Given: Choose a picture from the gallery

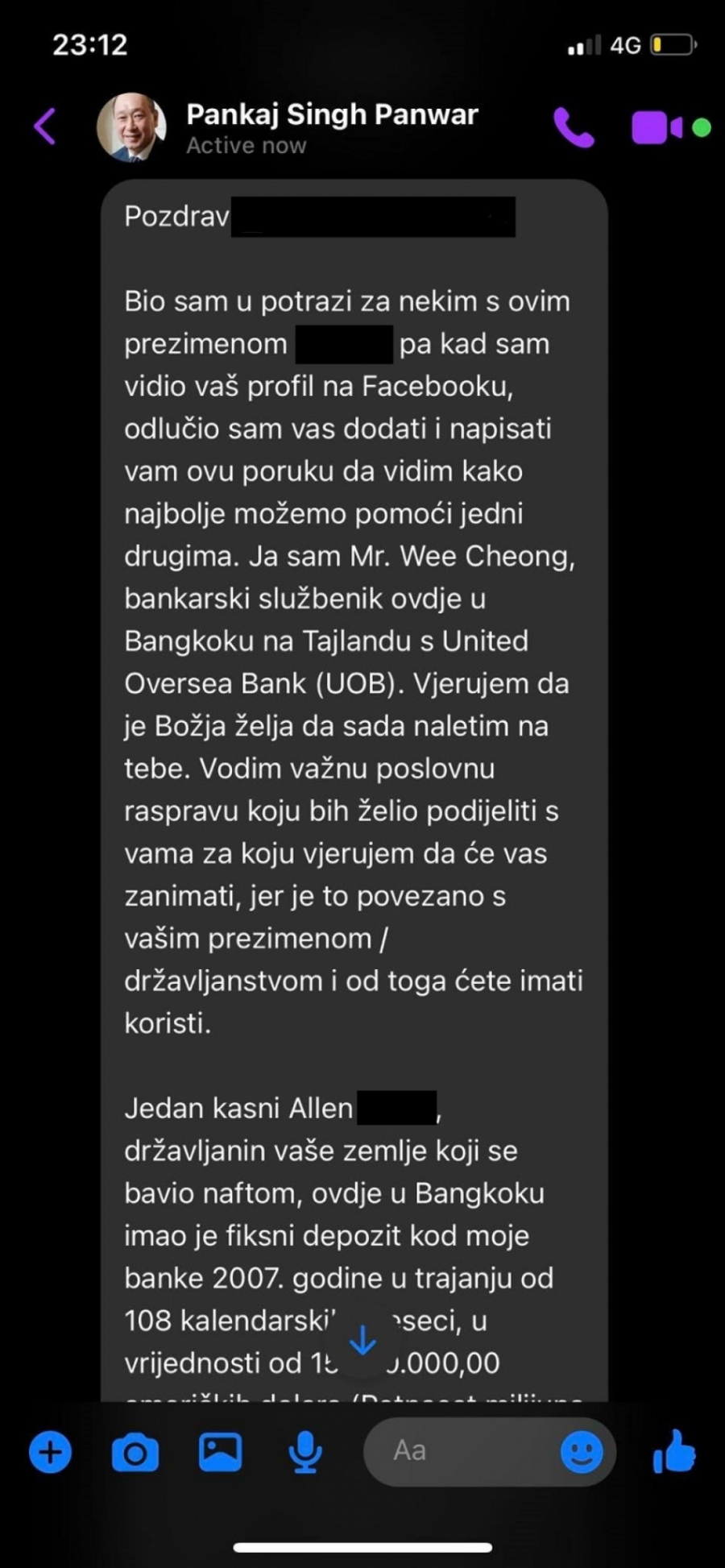Looking at the screenshot, I should (x=220, y=1452).
